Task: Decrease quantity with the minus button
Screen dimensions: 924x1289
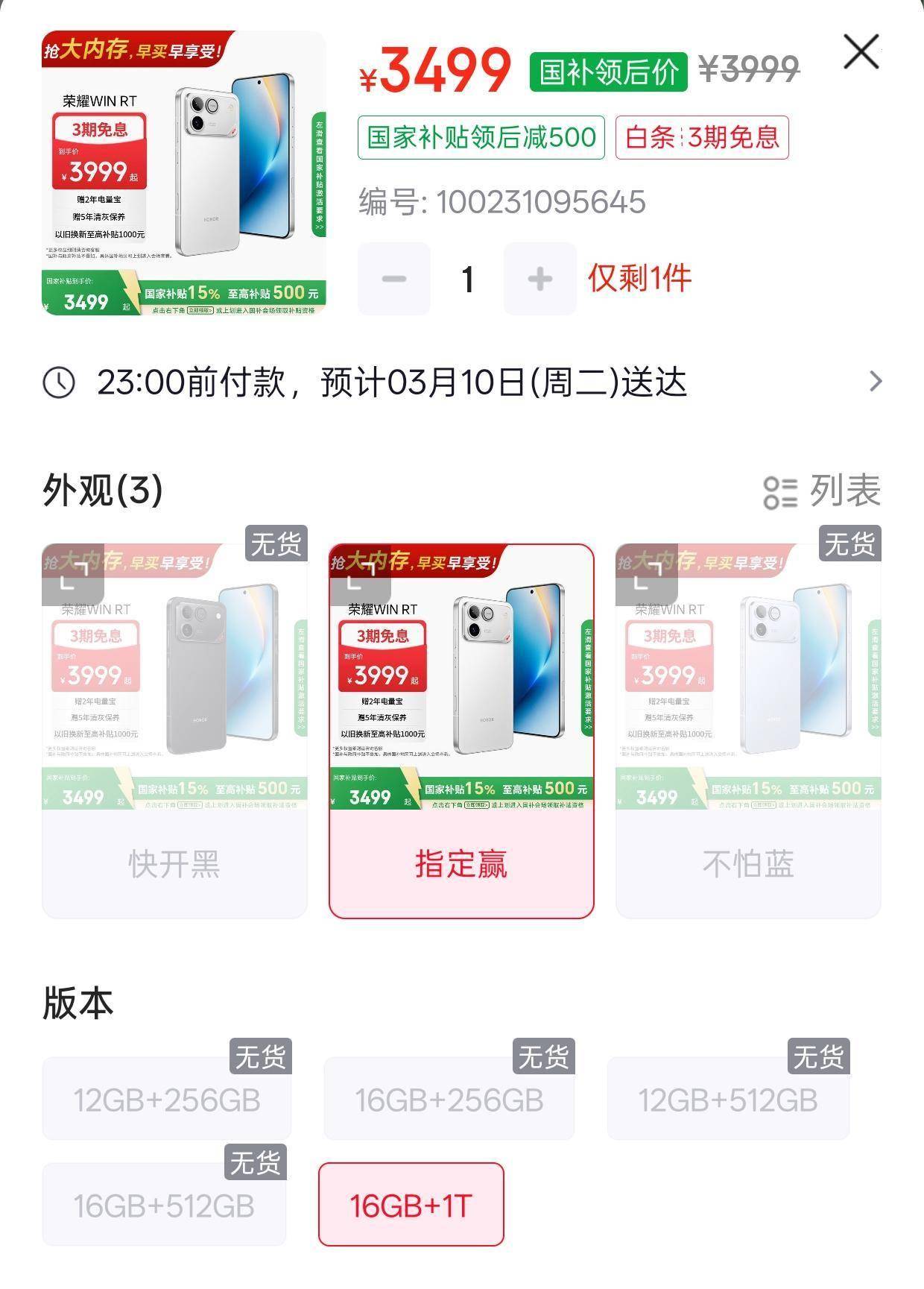Action: pos(394,279)
